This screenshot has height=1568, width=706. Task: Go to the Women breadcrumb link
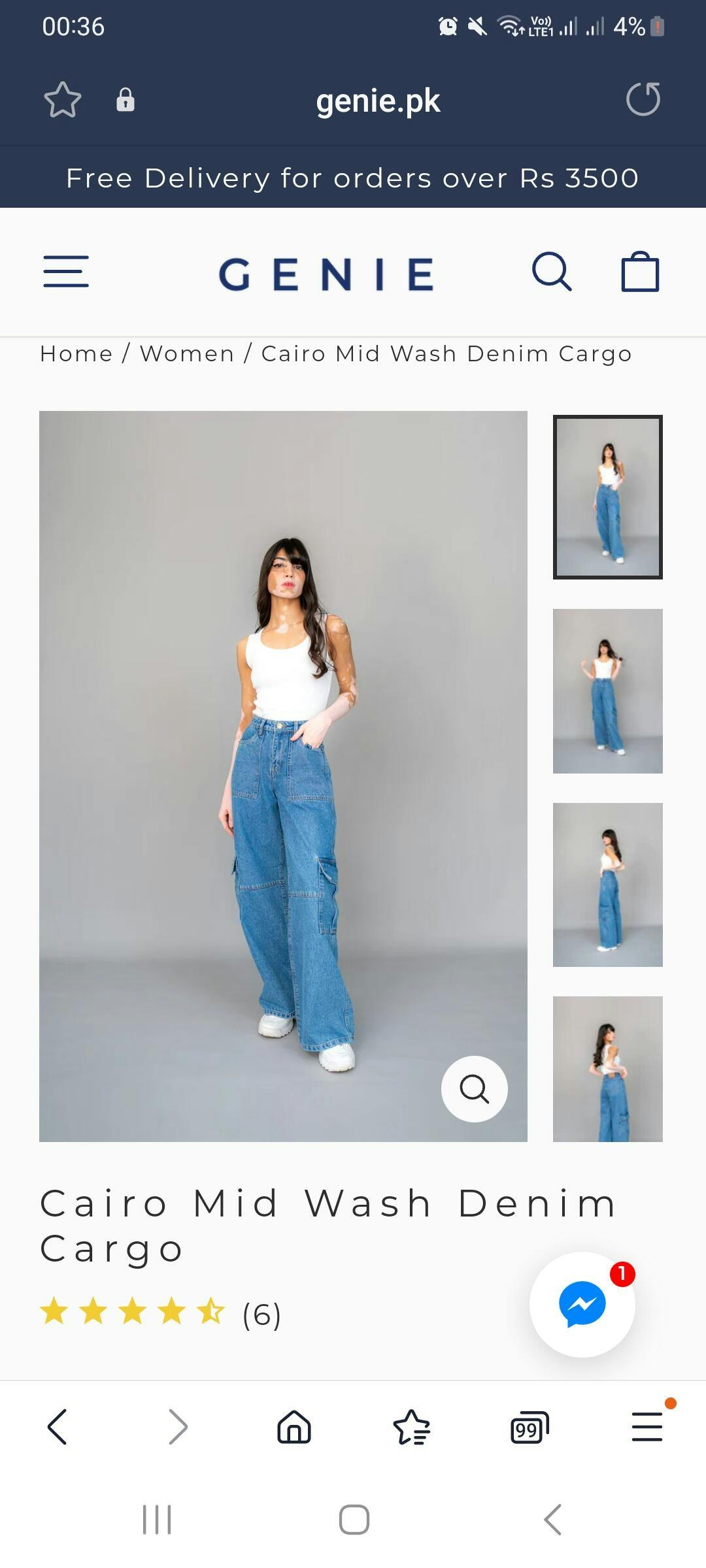click(187, 353)
